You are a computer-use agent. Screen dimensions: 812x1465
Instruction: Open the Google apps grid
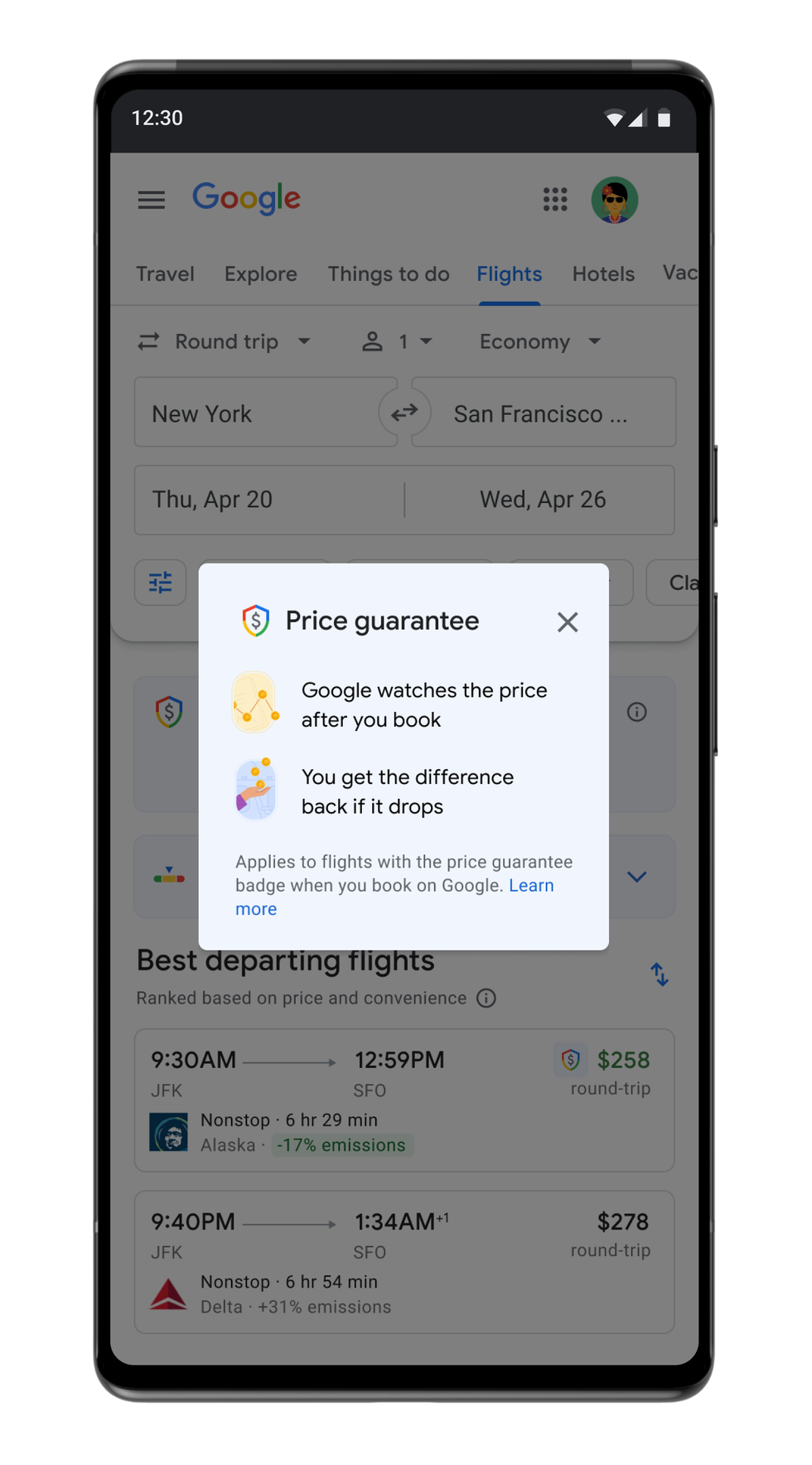pyautogui.click(x=555, y=200)
